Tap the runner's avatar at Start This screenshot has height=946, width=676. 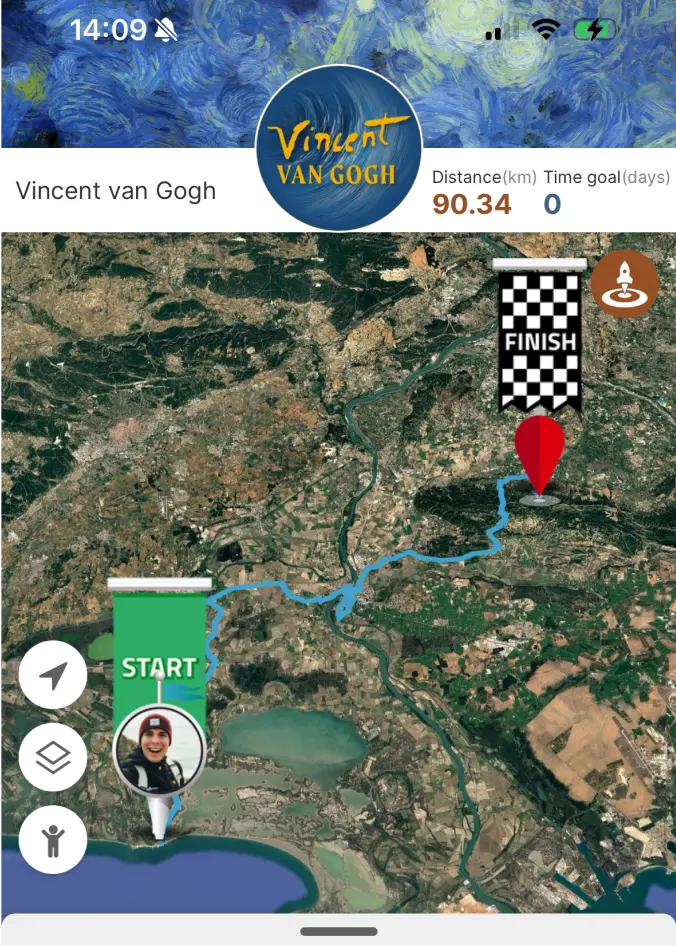pyautogui.click(x=160, y=750)
